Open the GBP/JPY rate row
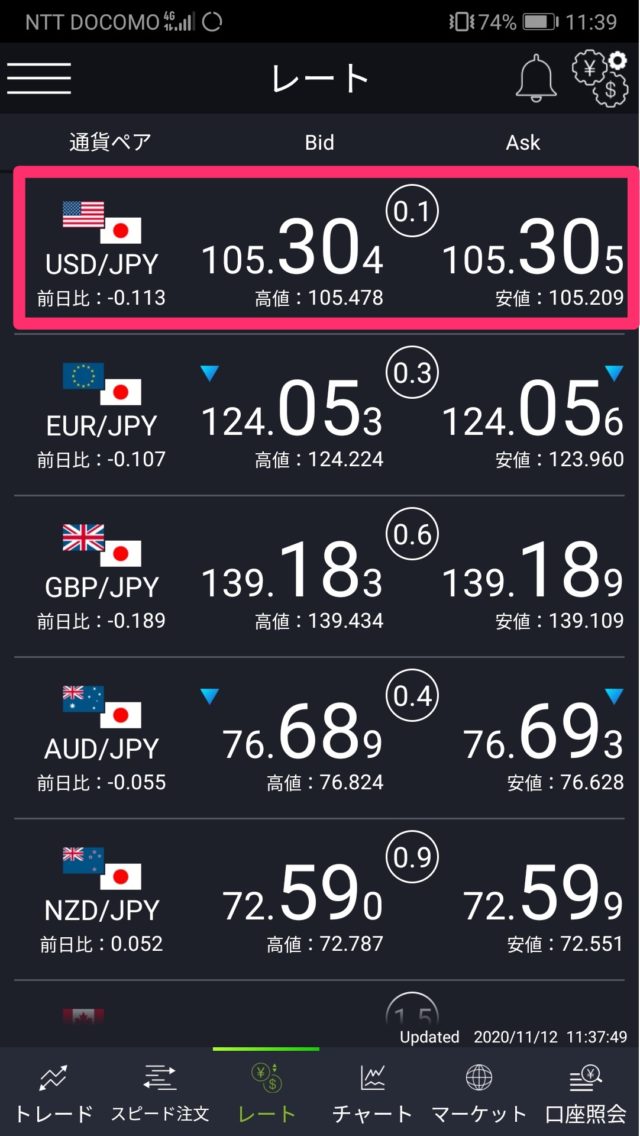This screenshot has height=1136, width=640. coord(320,577)
